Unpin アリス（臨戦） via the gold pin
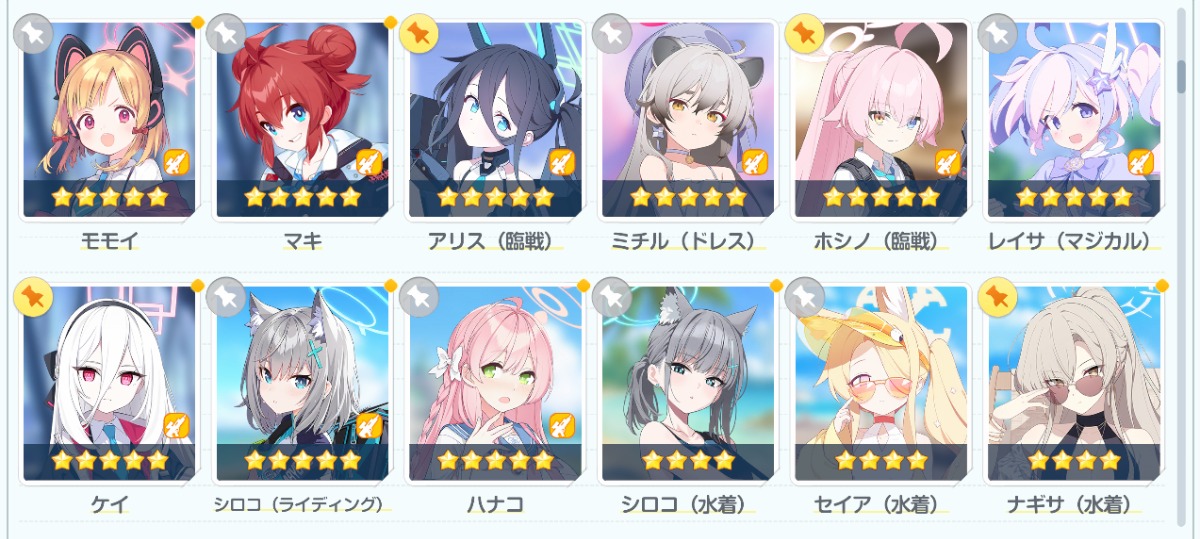1200x539 pixels. tap(419, 33)
